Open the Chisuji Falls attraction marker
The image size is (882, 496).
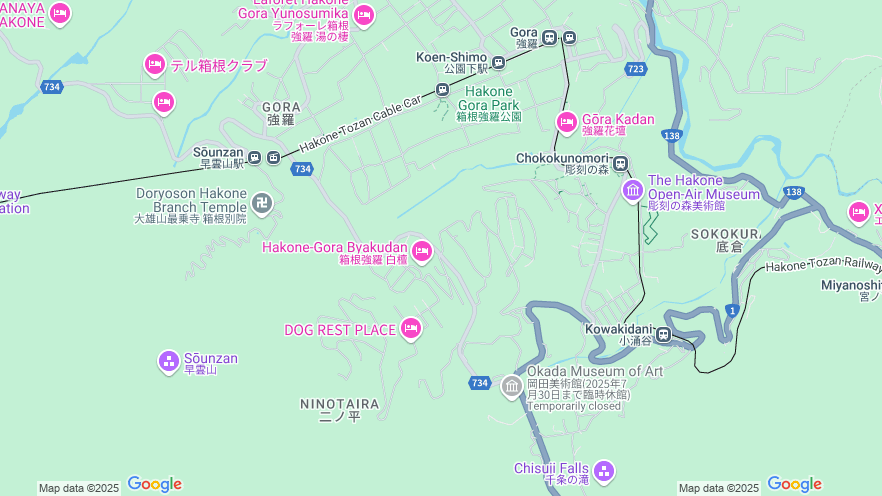[x=602, y=470]
